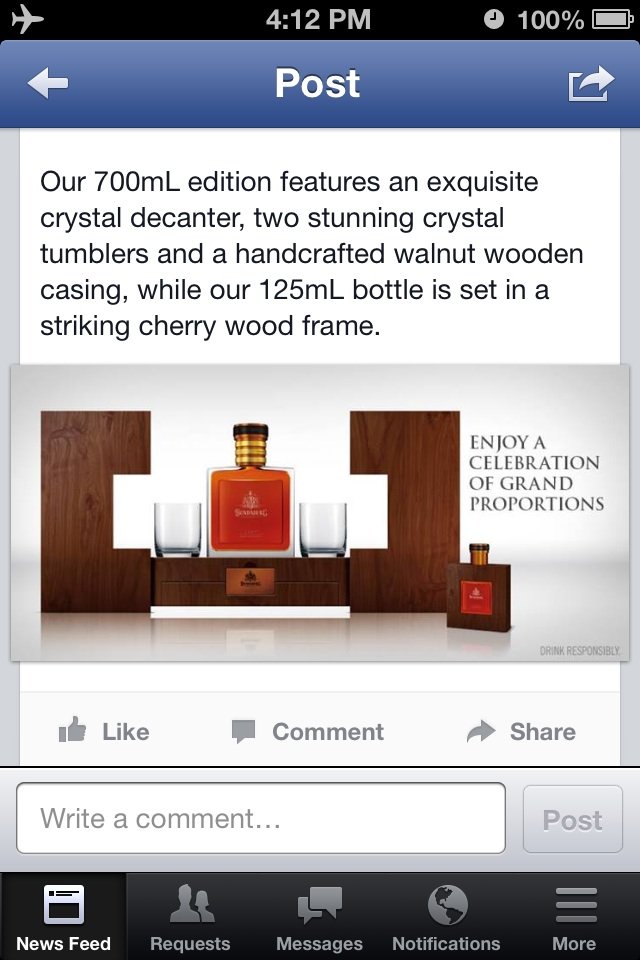Tap the Post button beside the comment field
The height and width of the screenshot is (960, 640).
click(573, 819)
